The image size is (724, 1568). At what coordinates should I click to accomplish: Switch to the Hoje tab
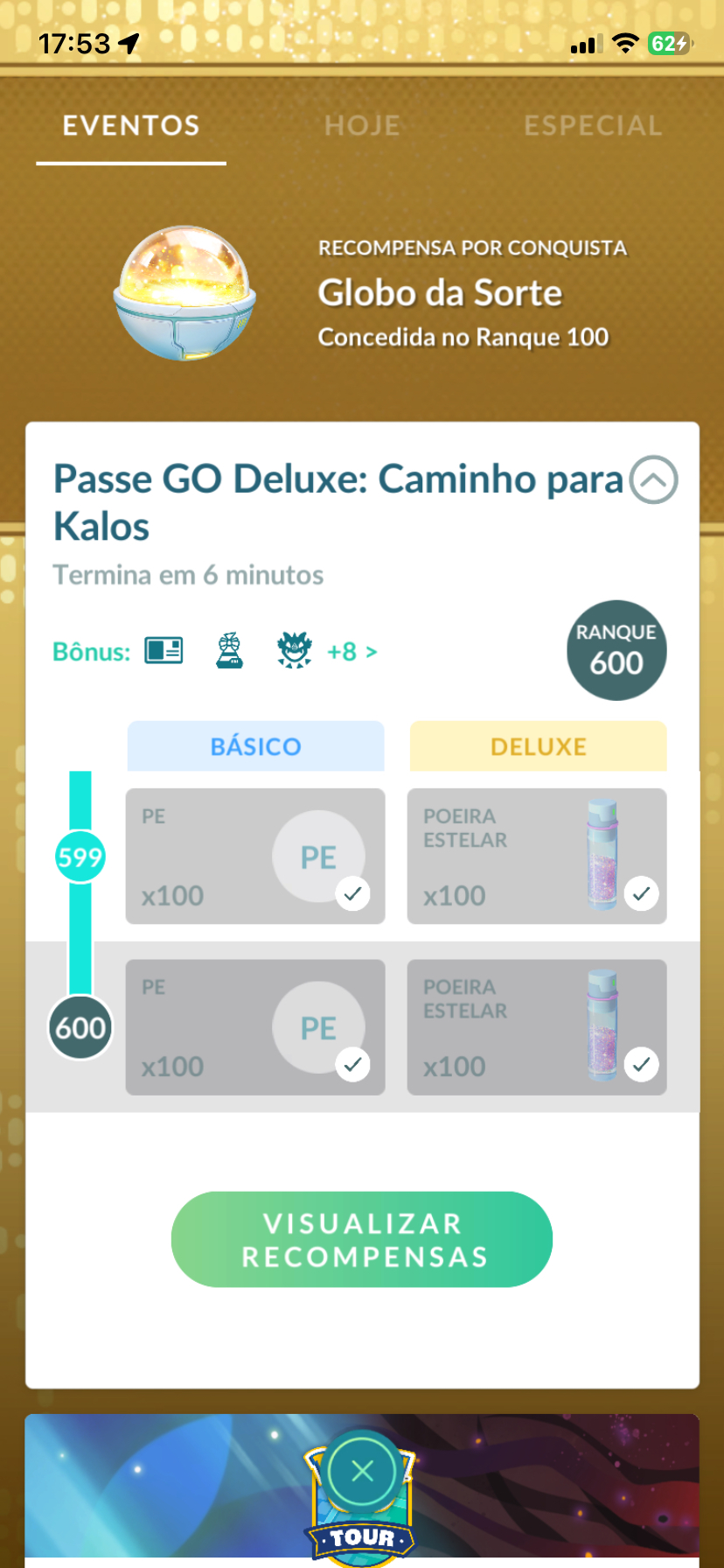[362, 126]
